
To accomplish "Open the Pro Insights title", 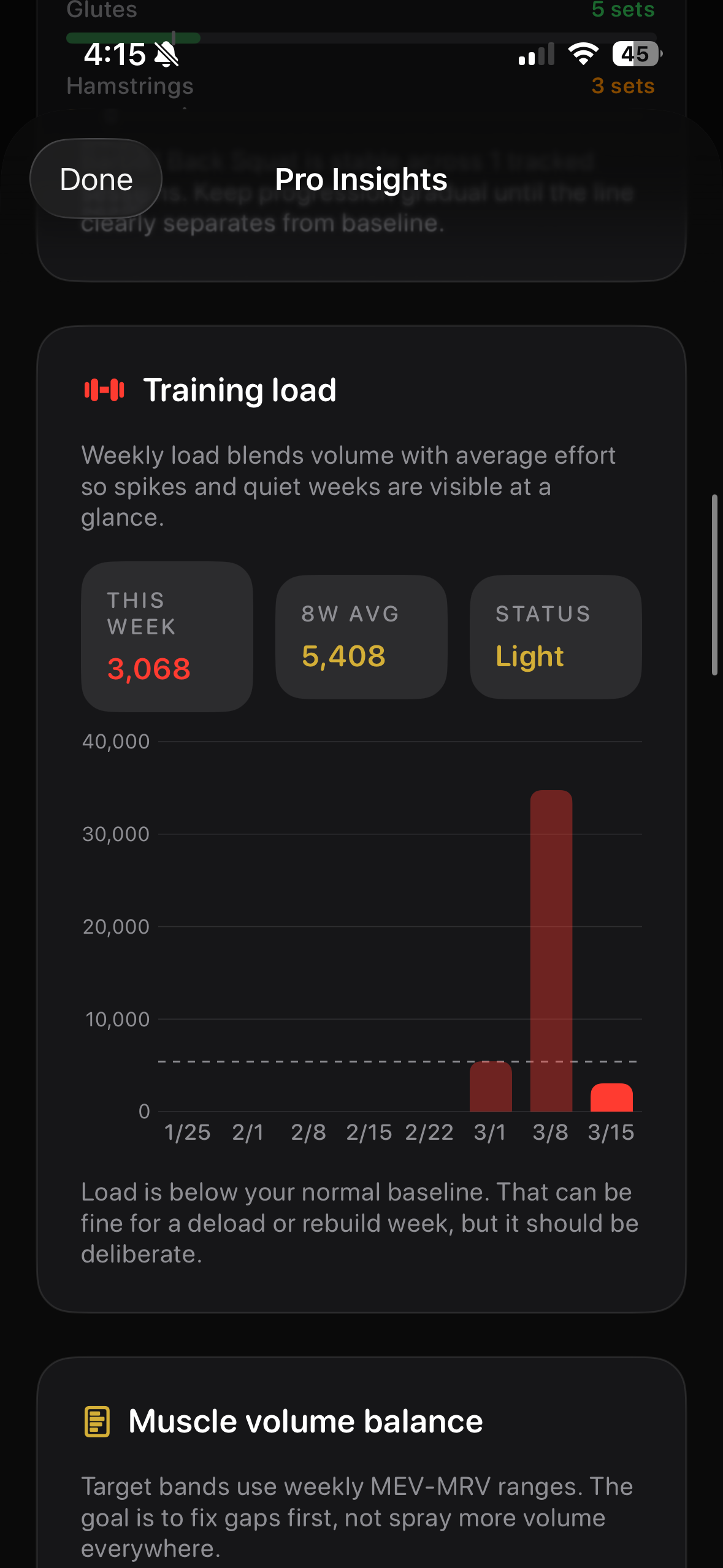I will 361,180.
